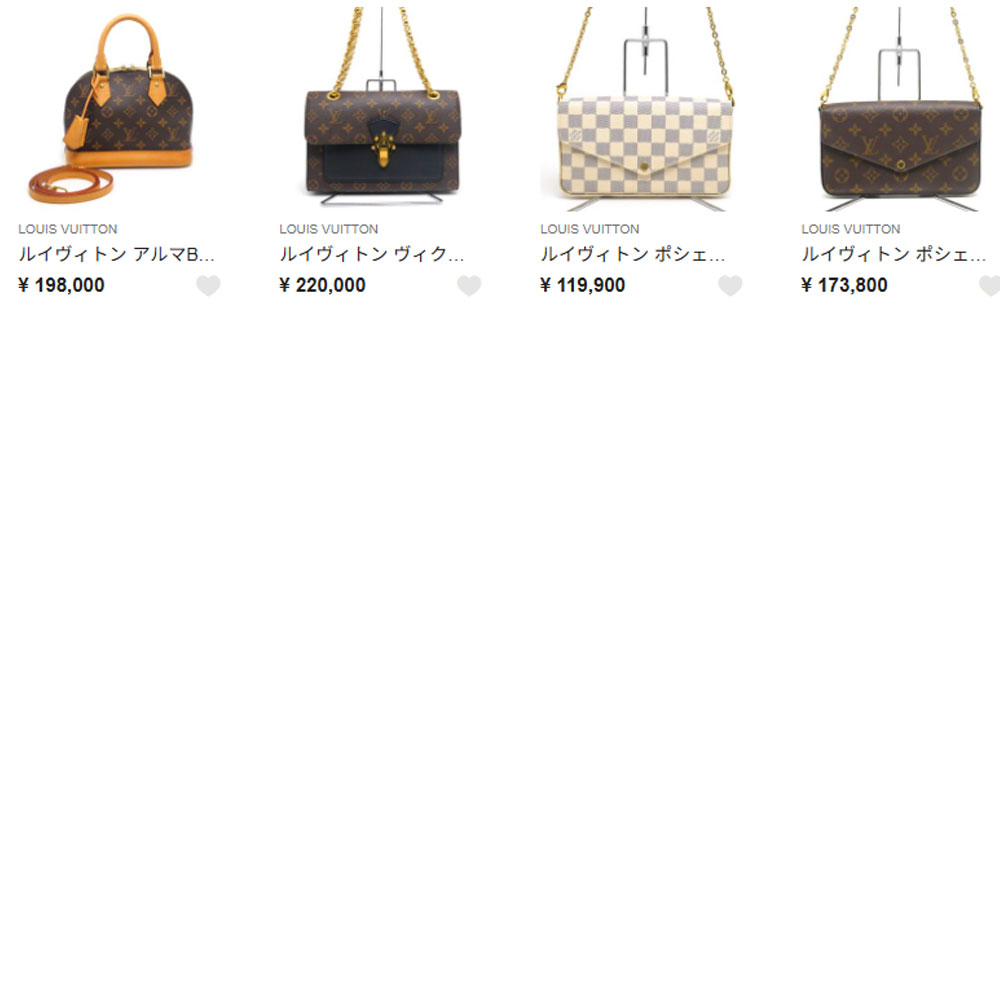Viewport: 1000px width, 1000px height.
Task: Favorite the ¥173,800 Louis Vuitton pochette
Action: 989,286
